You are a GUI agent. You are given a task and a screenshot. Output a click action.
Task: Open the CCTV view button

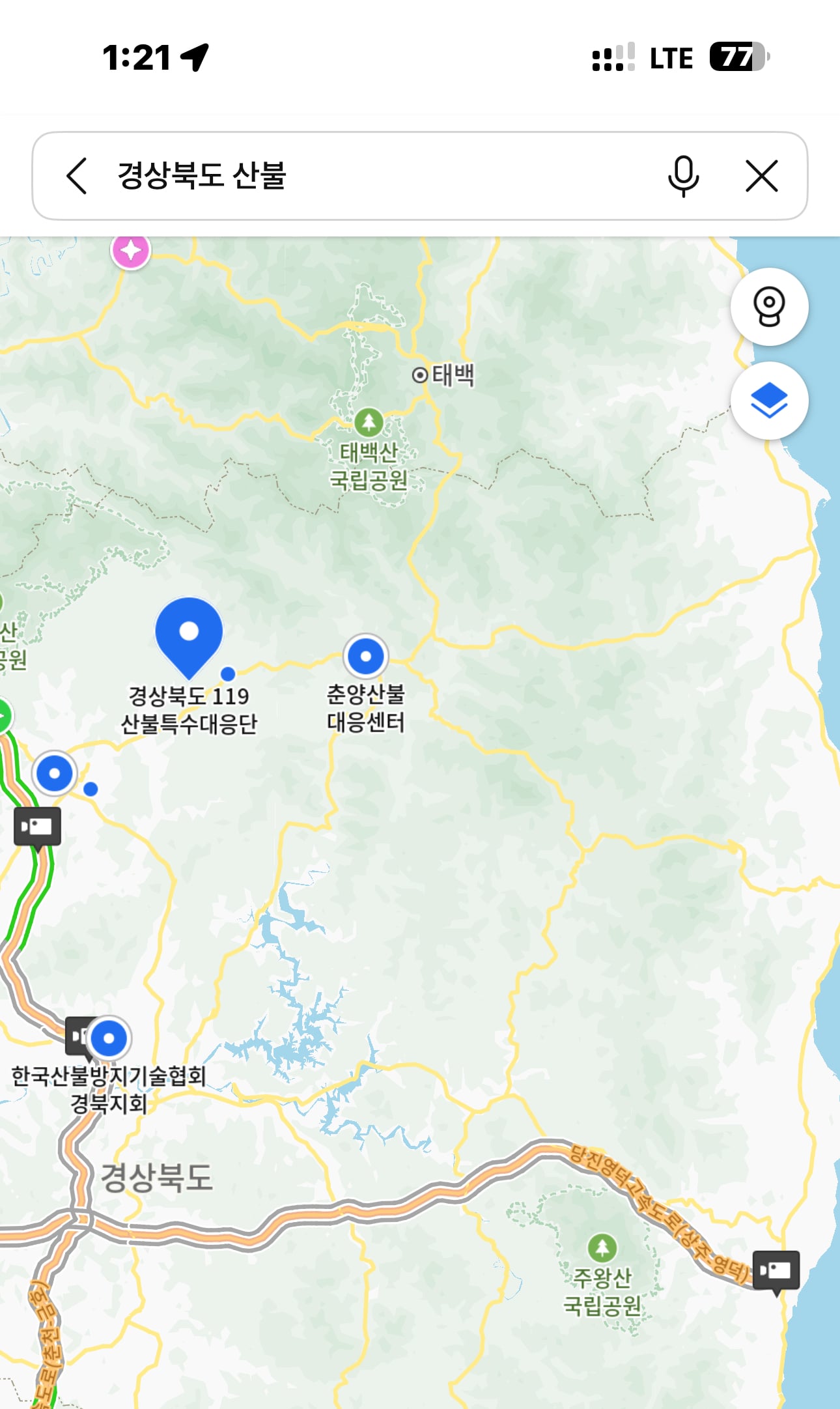click(769, 307)
